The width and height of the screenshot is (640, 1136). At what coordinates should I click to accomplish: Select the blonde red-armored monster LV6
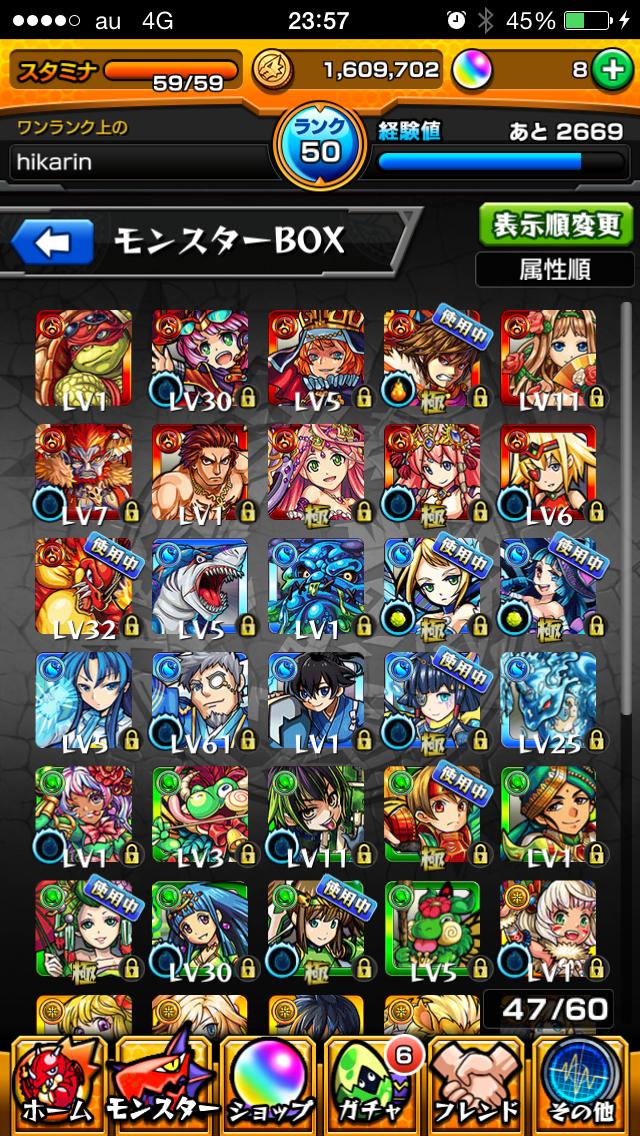(548, 474)
